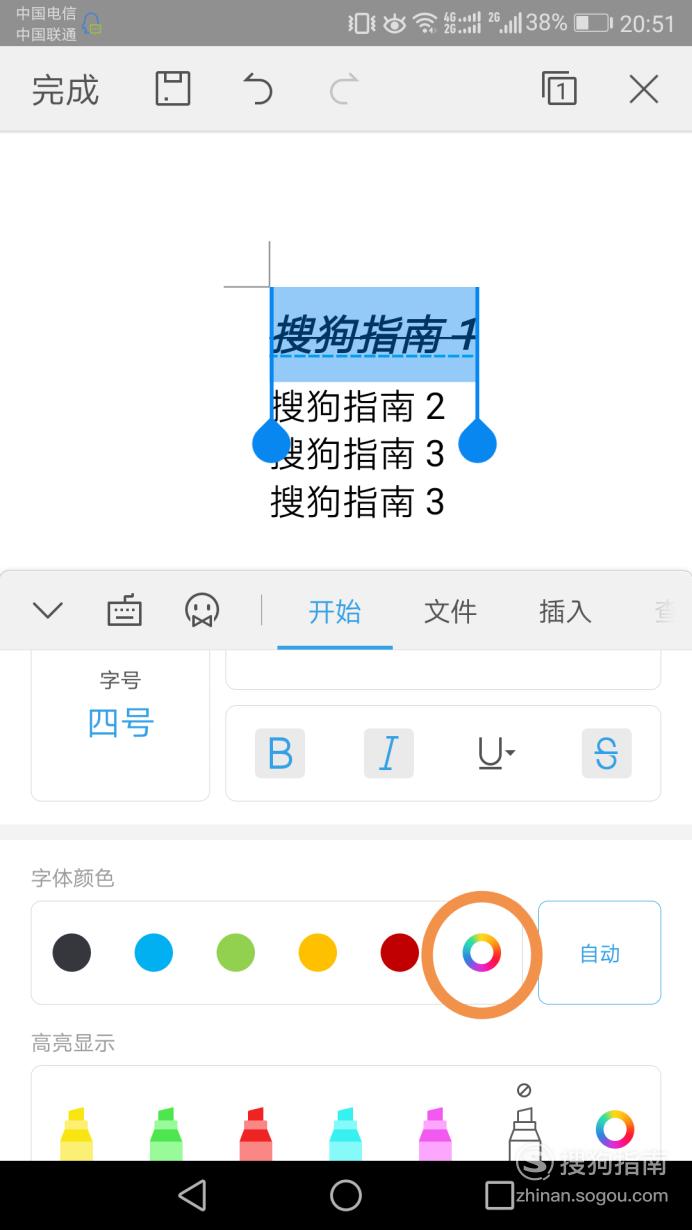Screen dimensions: 692x1230
Task: Choose the red font color
Action: [x=400, y=953]
